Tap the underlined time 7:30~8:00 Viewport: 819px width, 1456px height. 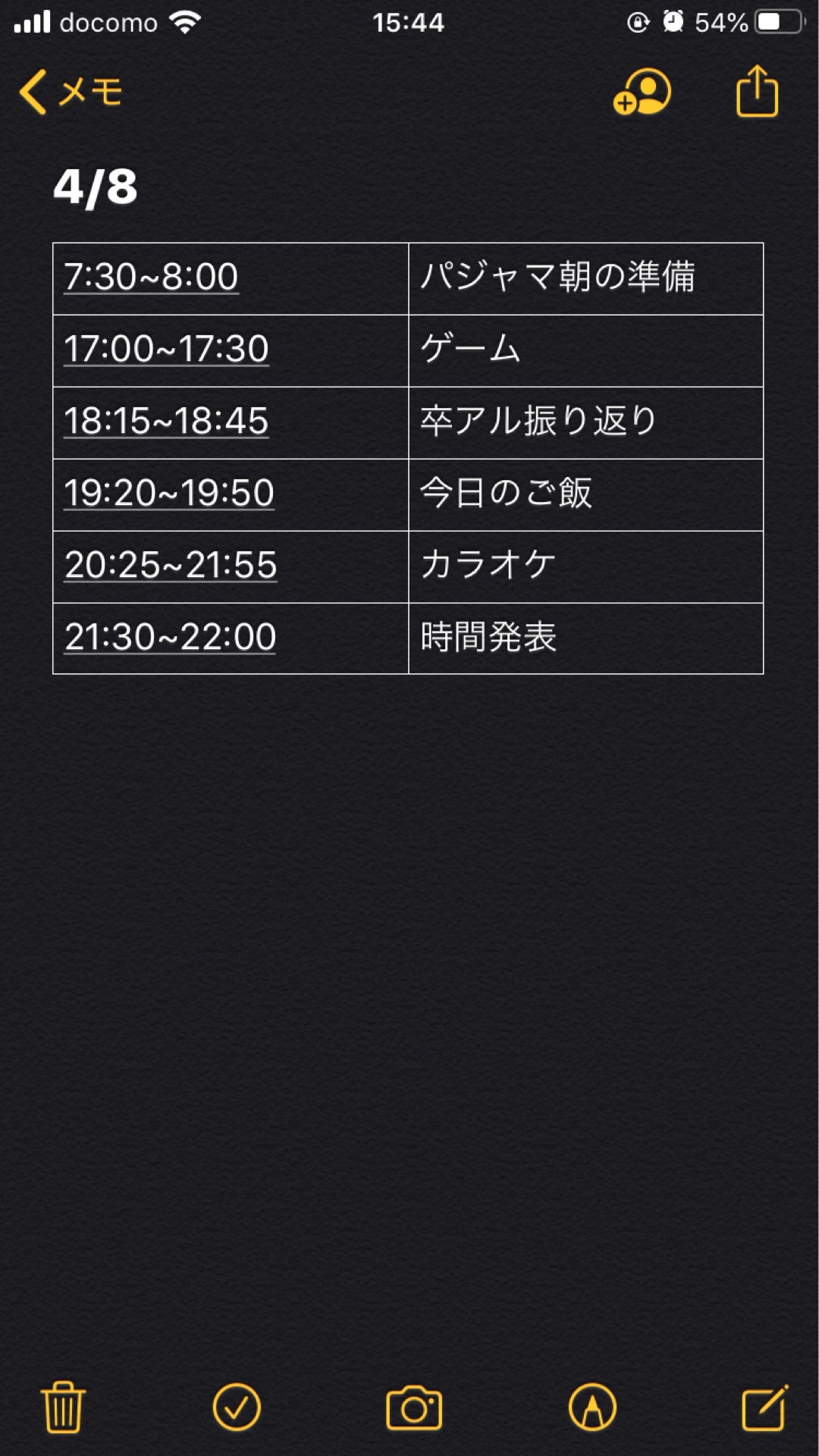coord(151,277)
